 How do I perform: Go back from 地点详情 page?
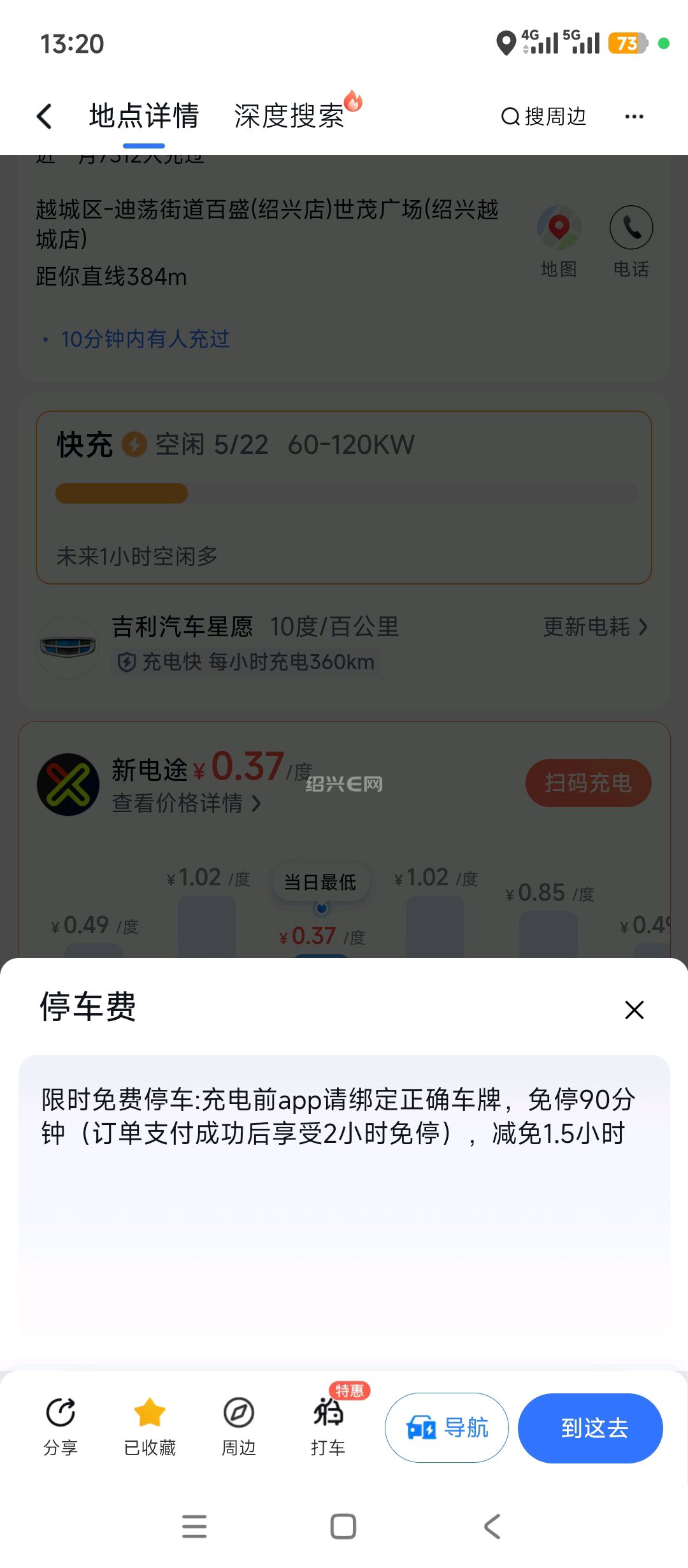click(x=45, y=116)
